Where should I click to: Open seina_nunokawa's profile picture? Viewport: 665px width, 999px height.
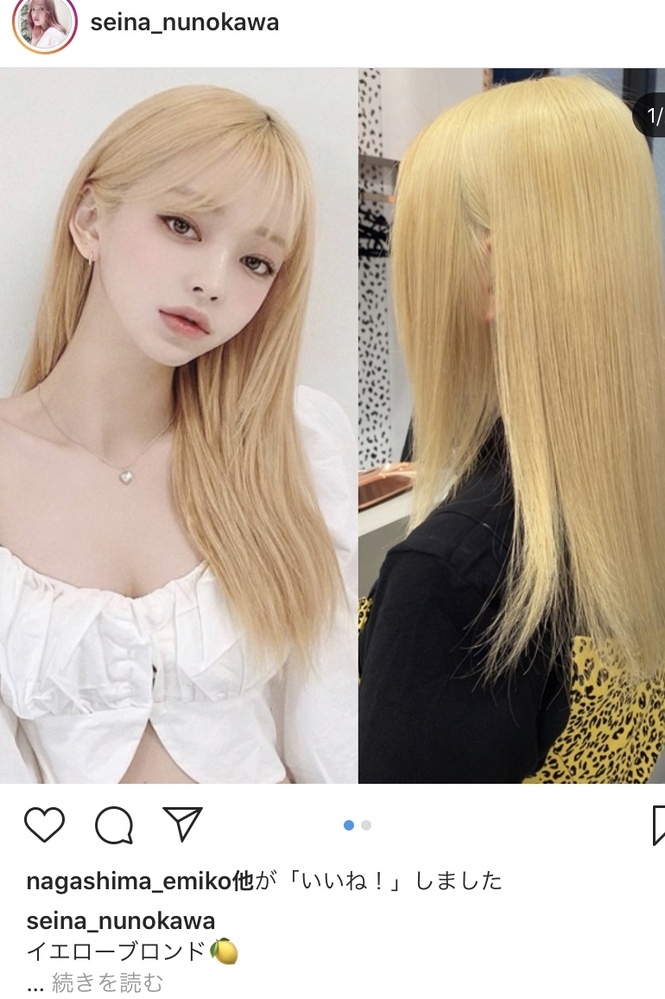tap(44, 24)
